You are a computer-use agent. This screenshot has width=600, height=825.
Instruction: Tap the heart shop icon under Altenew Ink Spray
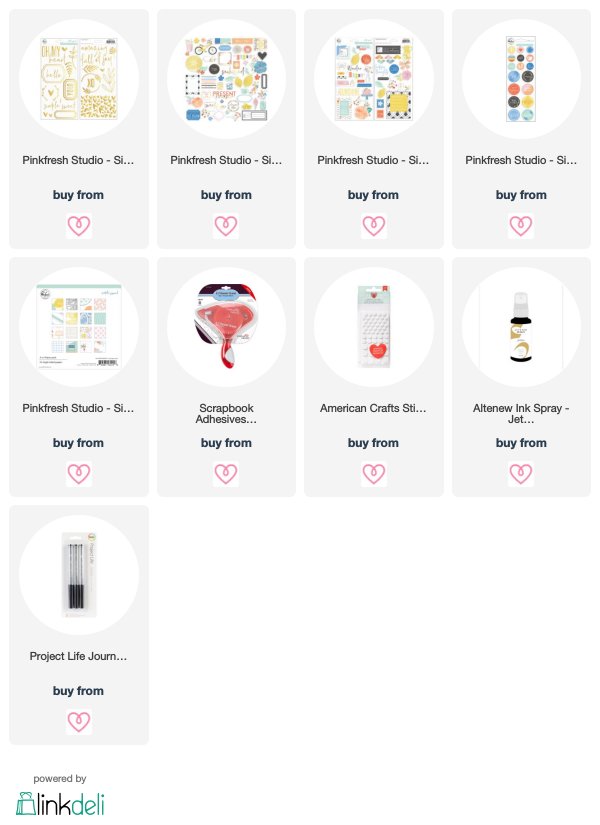tap(521, 474)
